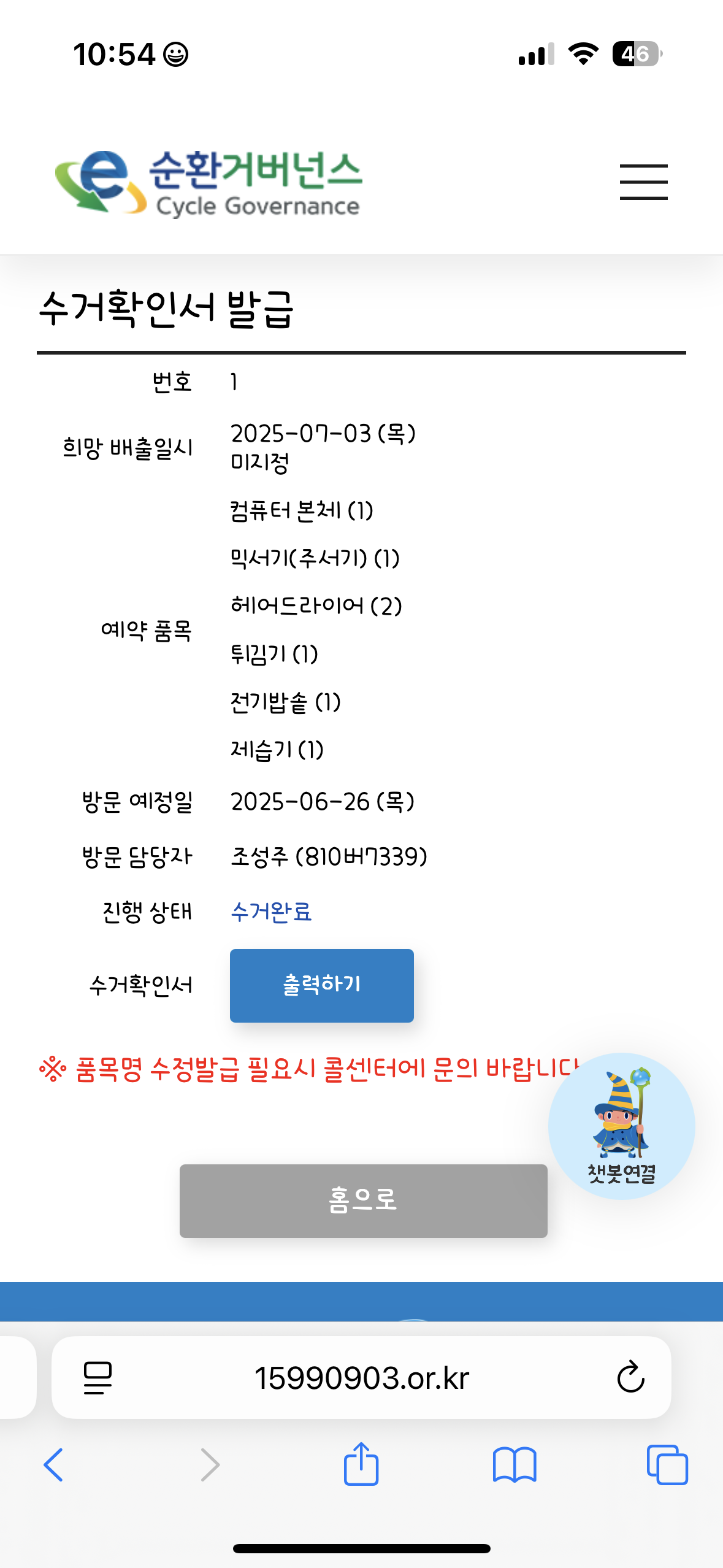Open Safari bookmarks
This screenshot has height=1568, width=723.
point(514,1465)
